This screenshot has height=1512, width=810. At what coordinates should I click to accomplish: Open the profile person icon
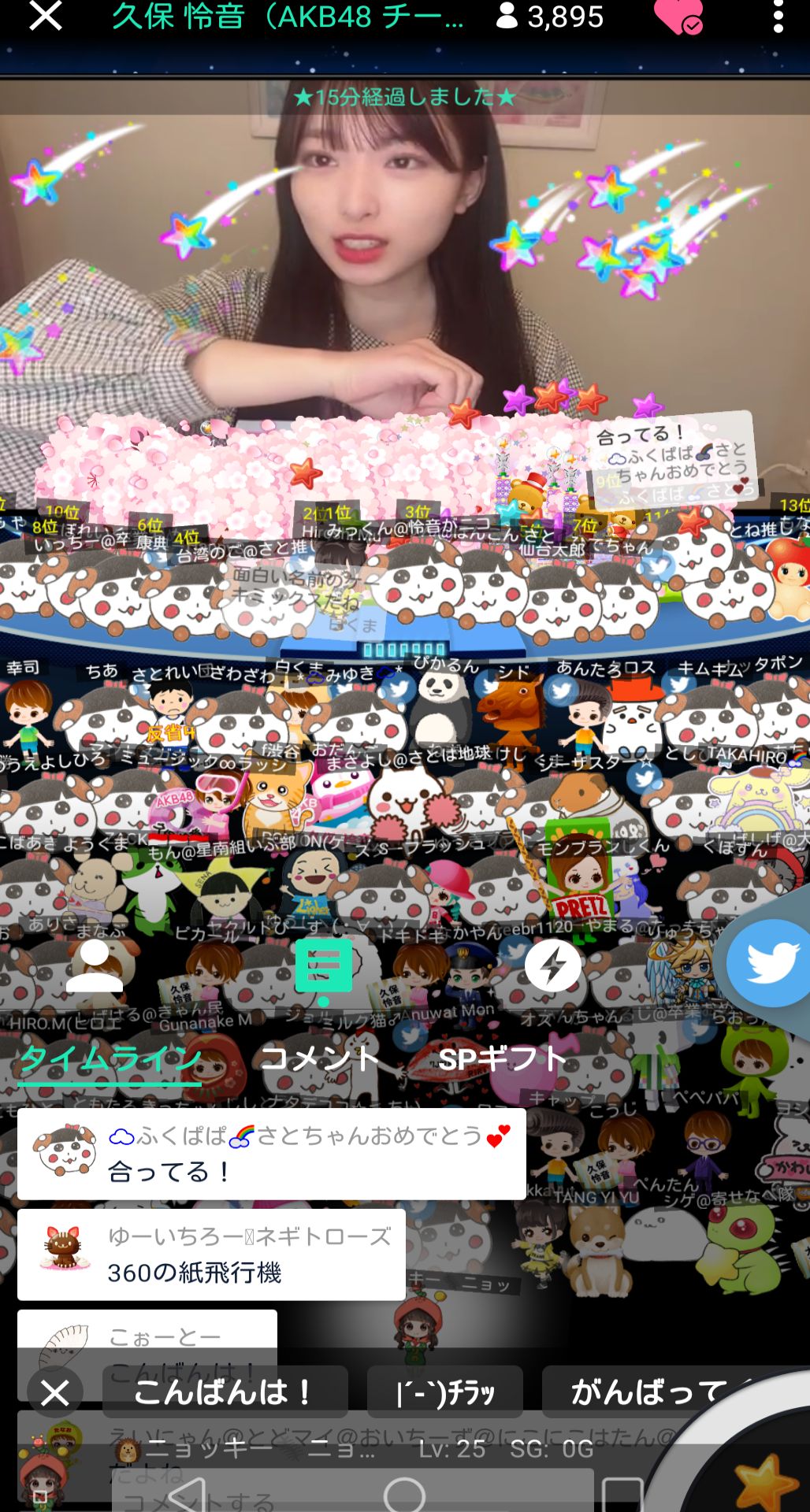(x=95, y=966)
